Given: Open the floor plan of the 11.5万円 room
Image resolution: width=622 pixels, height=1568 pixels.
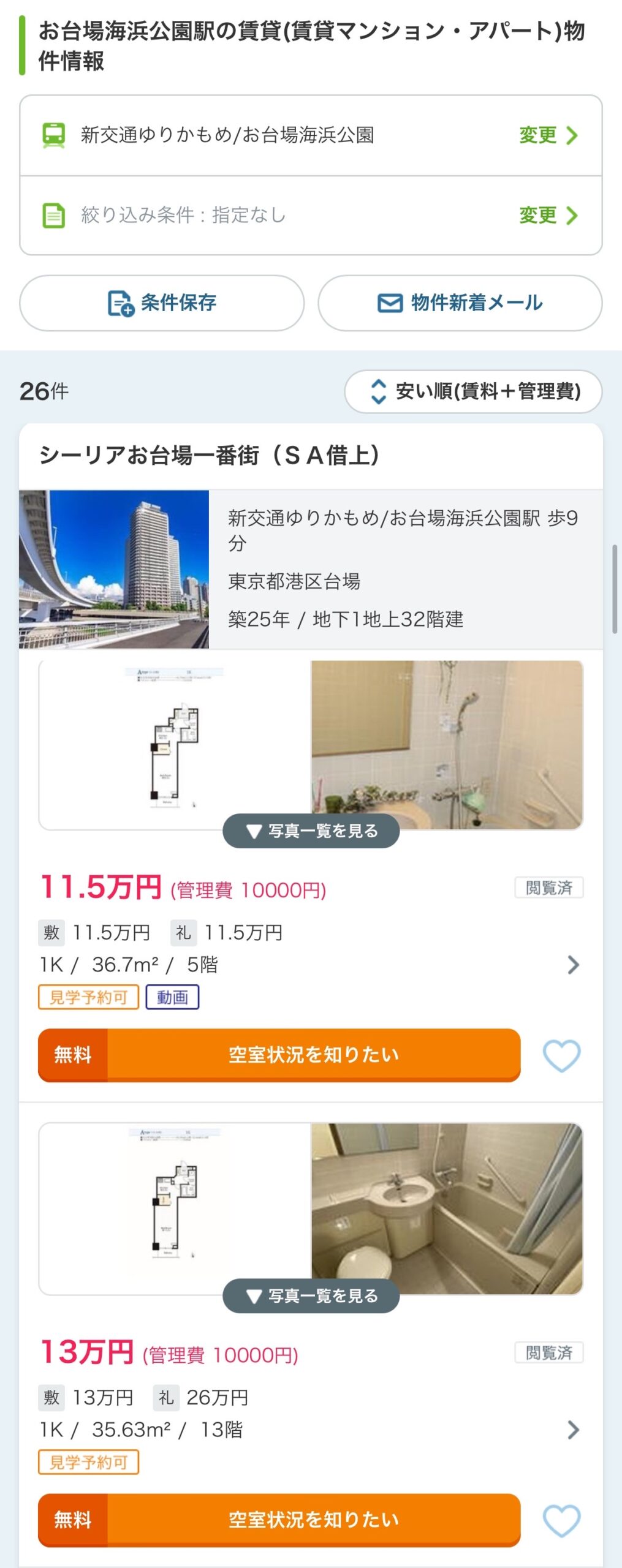Looking at the screenshot, I should pos(175,741).
